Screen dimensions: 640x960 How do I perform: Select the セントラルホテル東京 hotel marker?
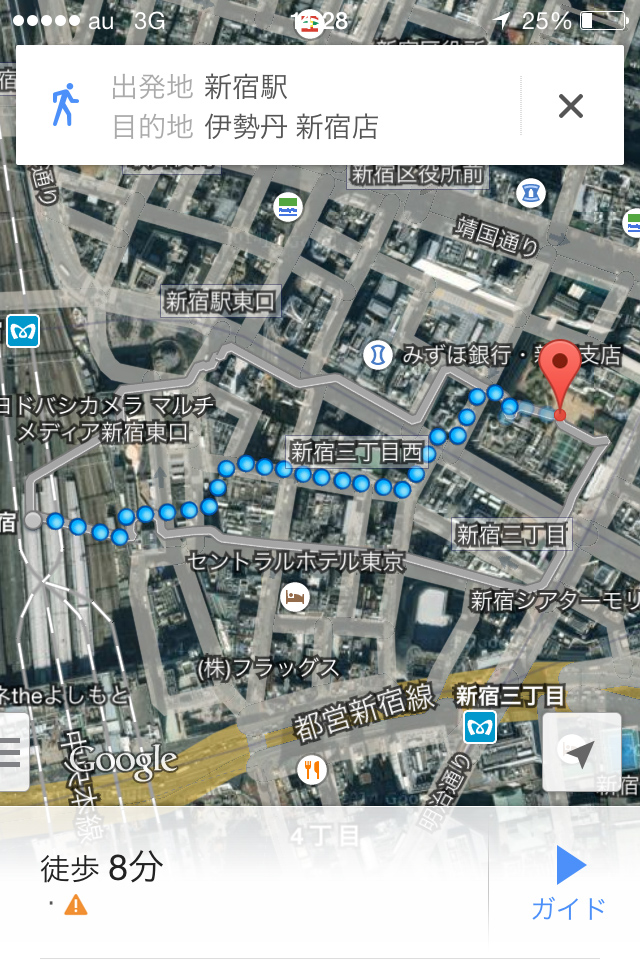294,597
